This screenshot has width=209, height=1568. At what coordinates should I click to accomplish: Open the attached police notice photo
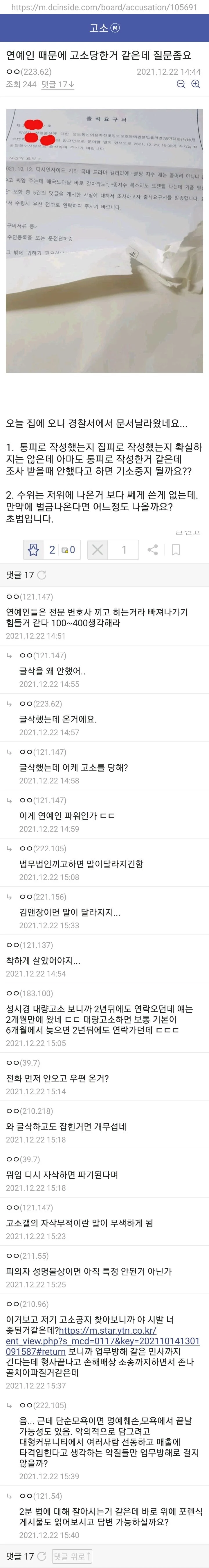pyautogui.click(x=105, y=240)
